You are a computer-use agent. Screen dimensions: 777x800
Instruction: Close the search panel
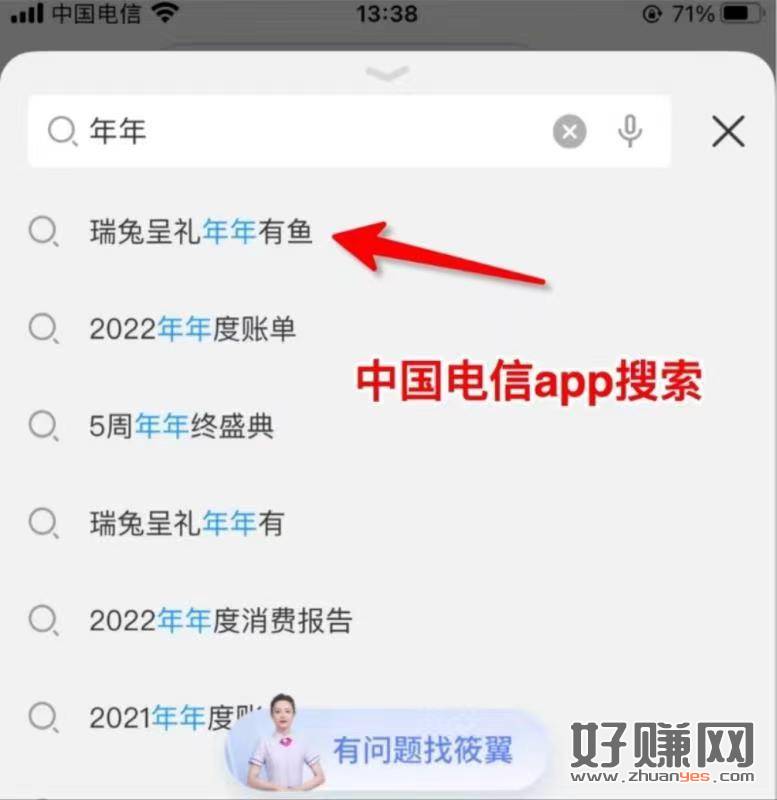tap(728, 131)
